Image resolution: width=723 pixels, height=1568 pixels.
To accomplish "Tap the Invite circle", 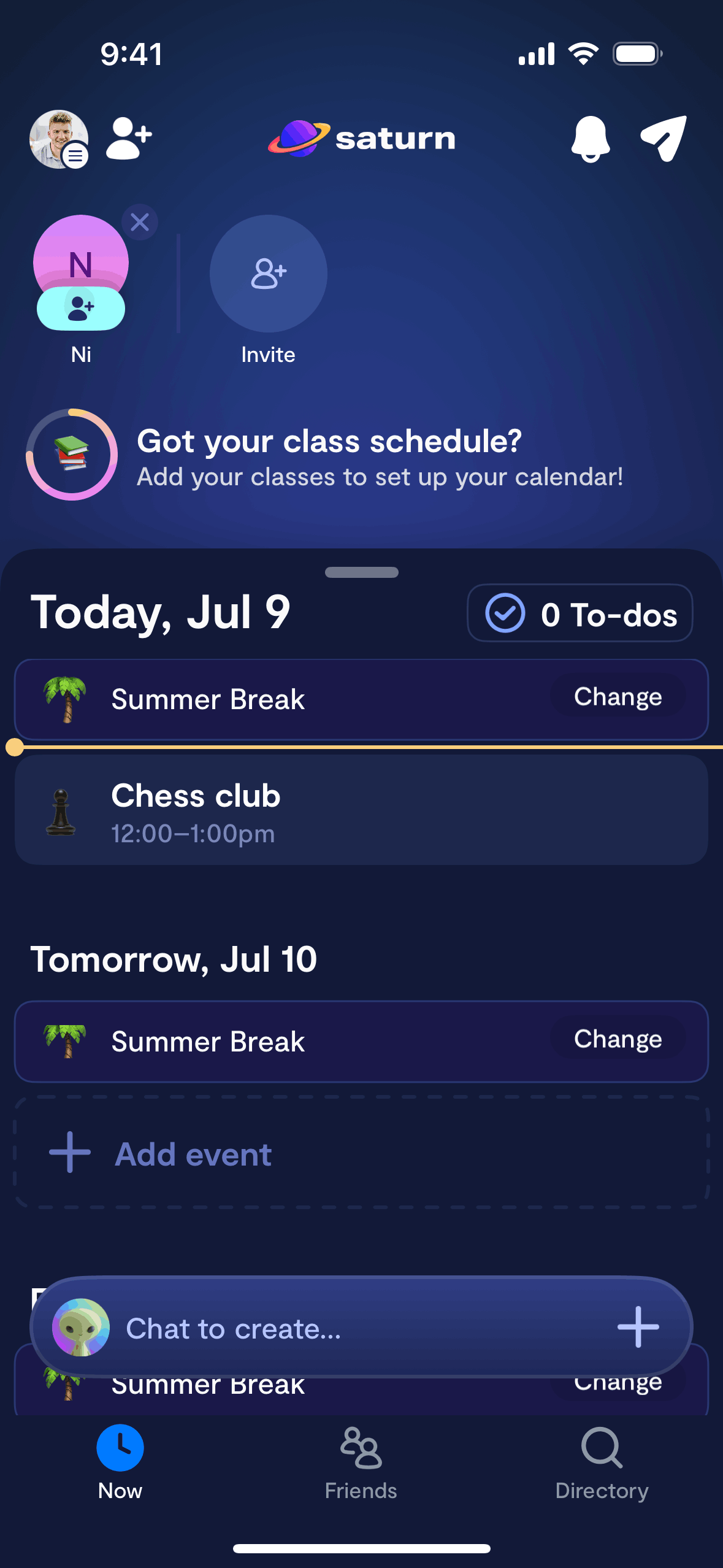I will point(268,274).
